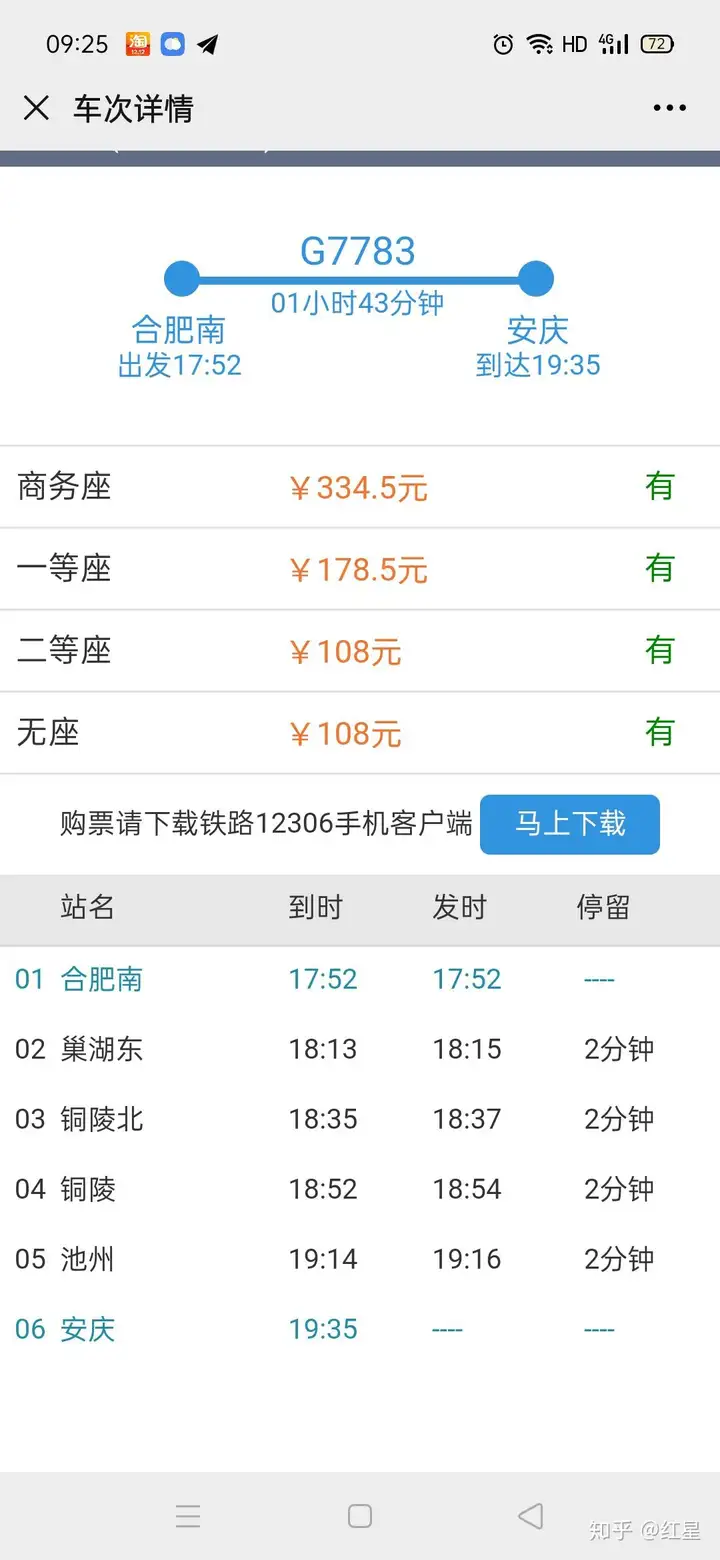Open the three-dot overflow menu
Viewport: 720px width, 1560px height.
(x=669, y=108)
